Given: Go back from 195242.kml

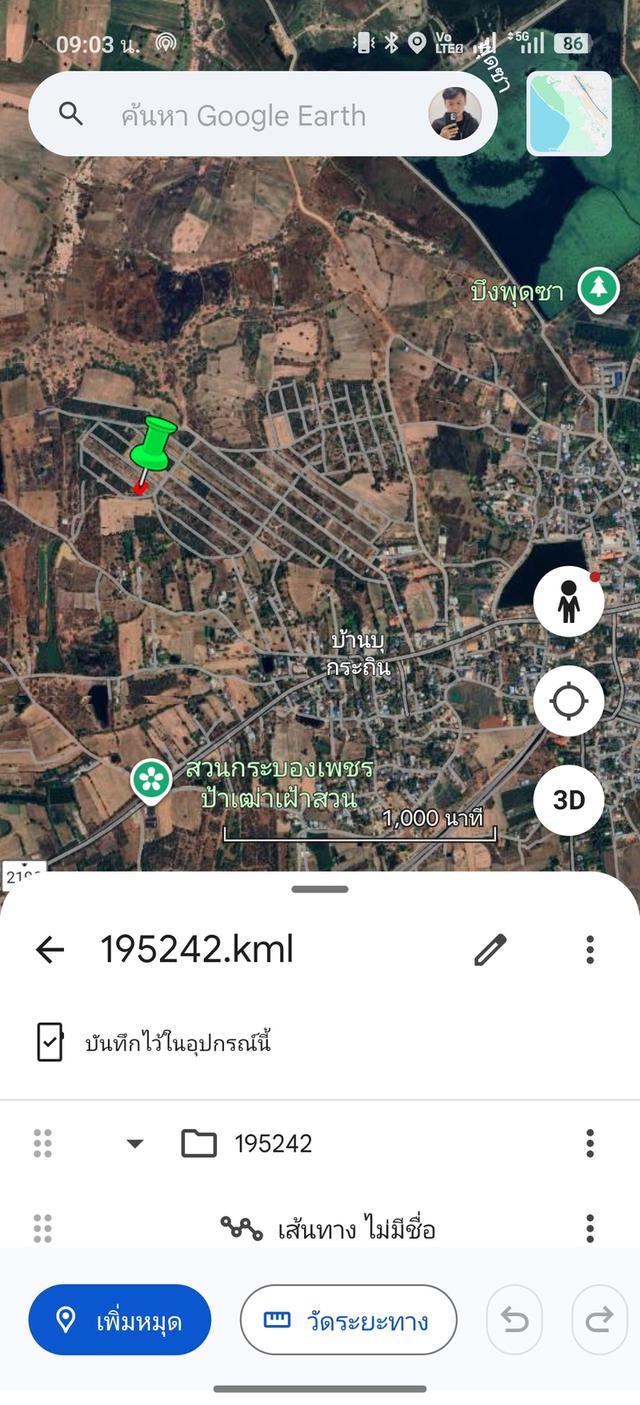Looking at the screenshot, I should click(49, 949).
